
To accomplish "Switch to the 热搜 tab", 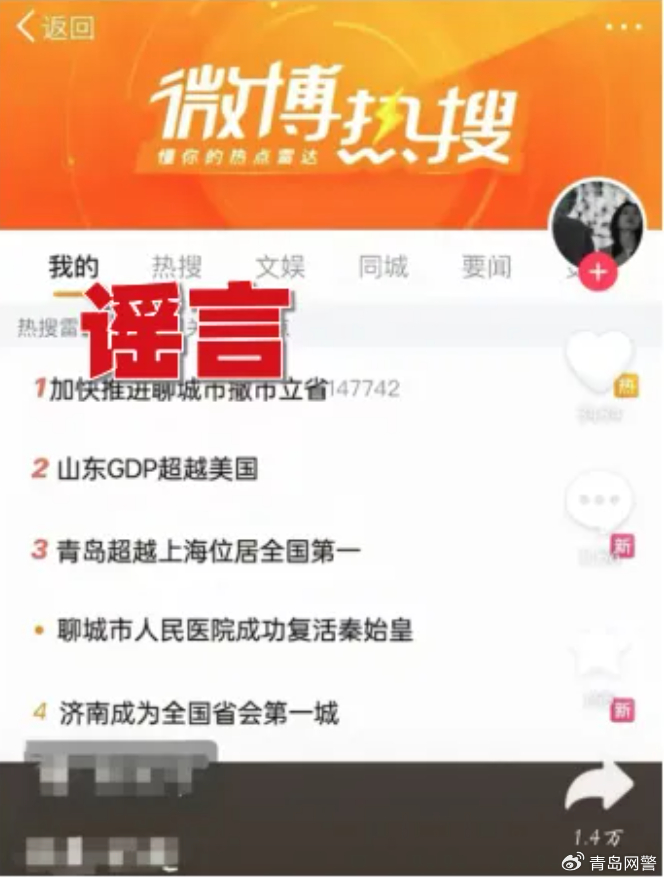I will pyautogui.click(x=177, y=267).
